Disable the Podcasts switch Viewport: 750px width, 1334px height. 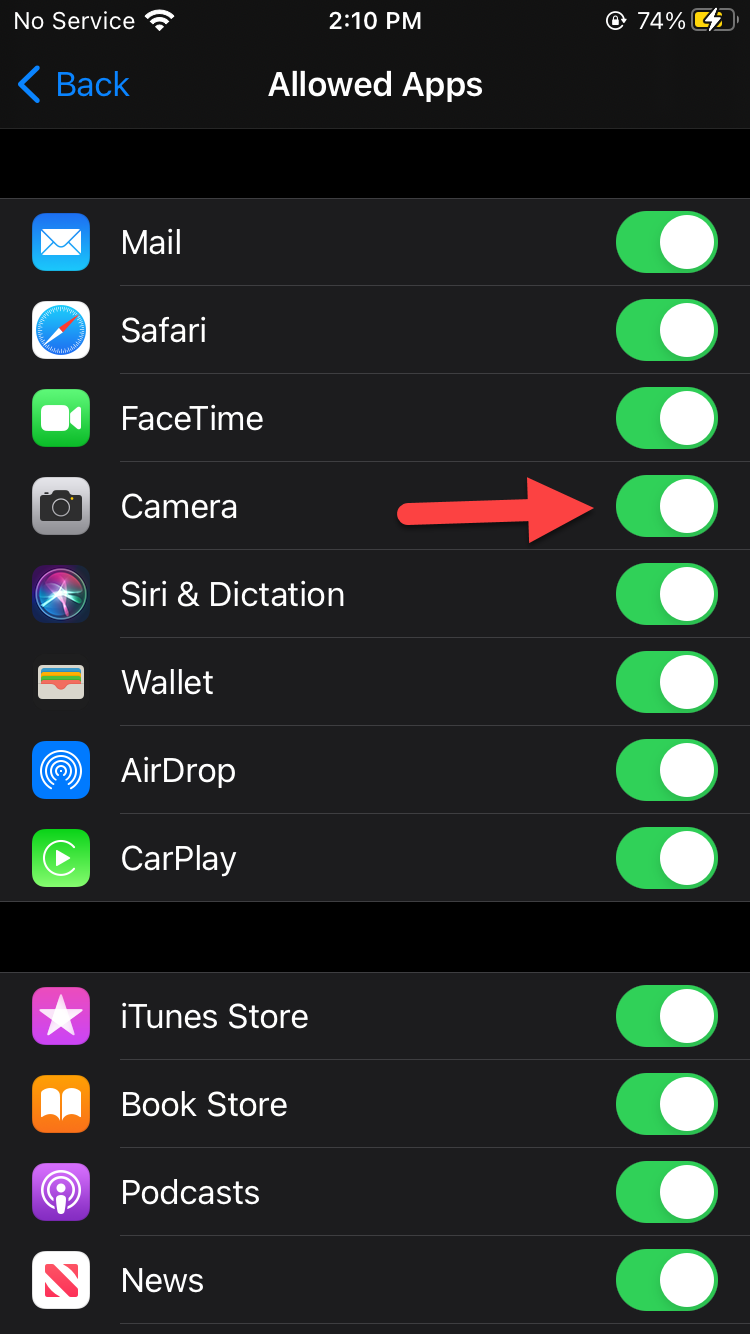pos(666,1192)
